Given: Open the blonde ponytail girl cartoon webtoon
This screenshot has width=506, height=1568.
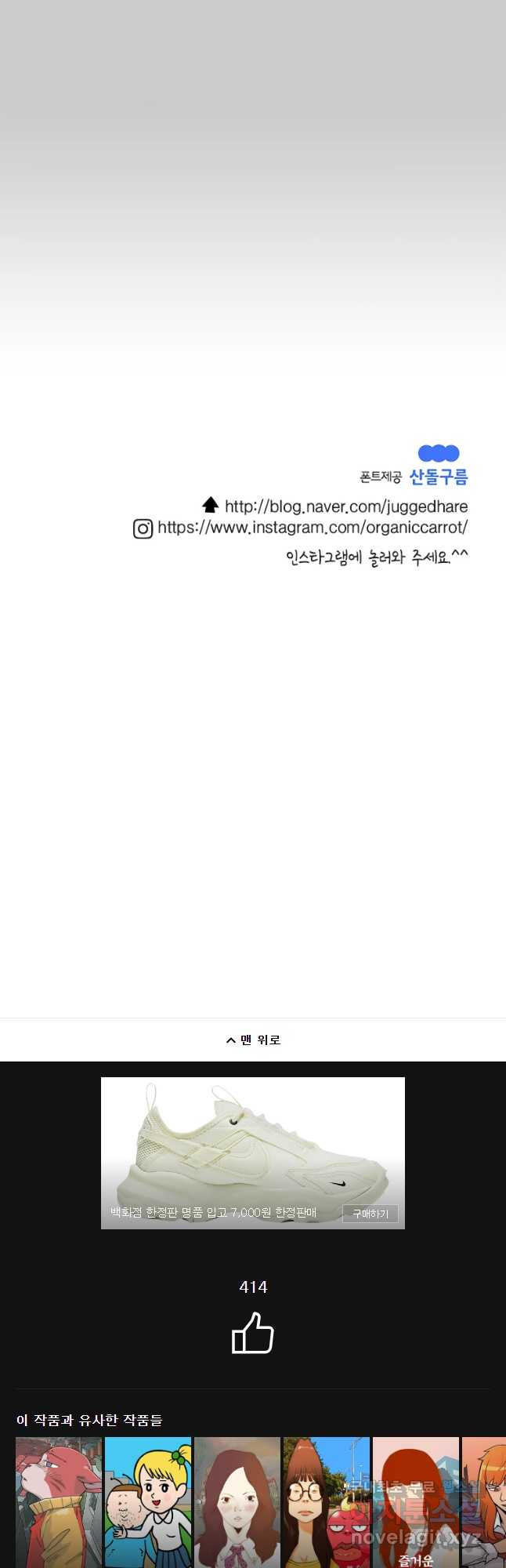Looking at the screenshot, I should 148,1501.
